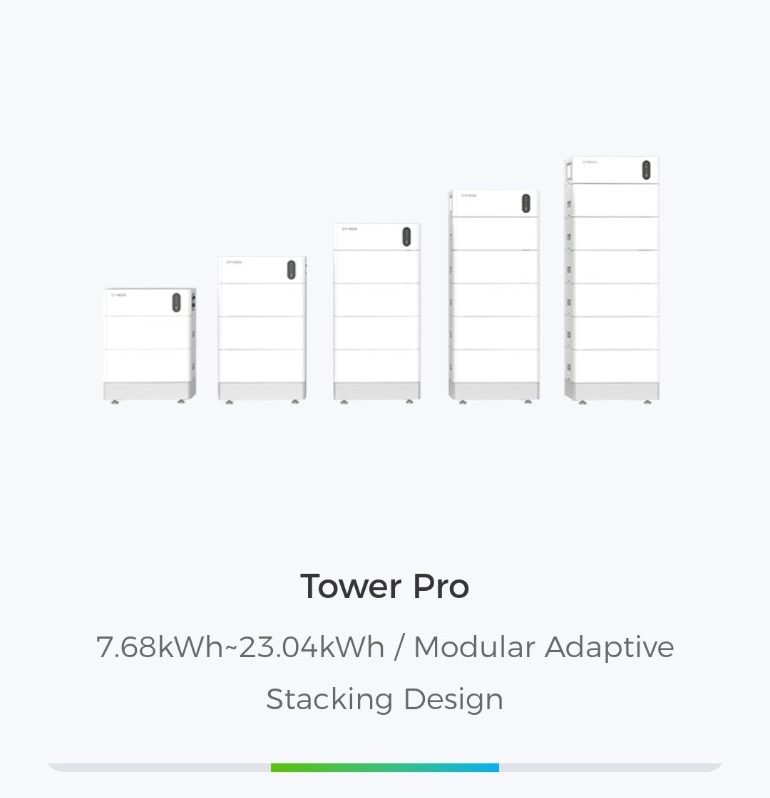770x798 pixels.
Task: Open the Tower Pro product card
Action: [384, 587]
